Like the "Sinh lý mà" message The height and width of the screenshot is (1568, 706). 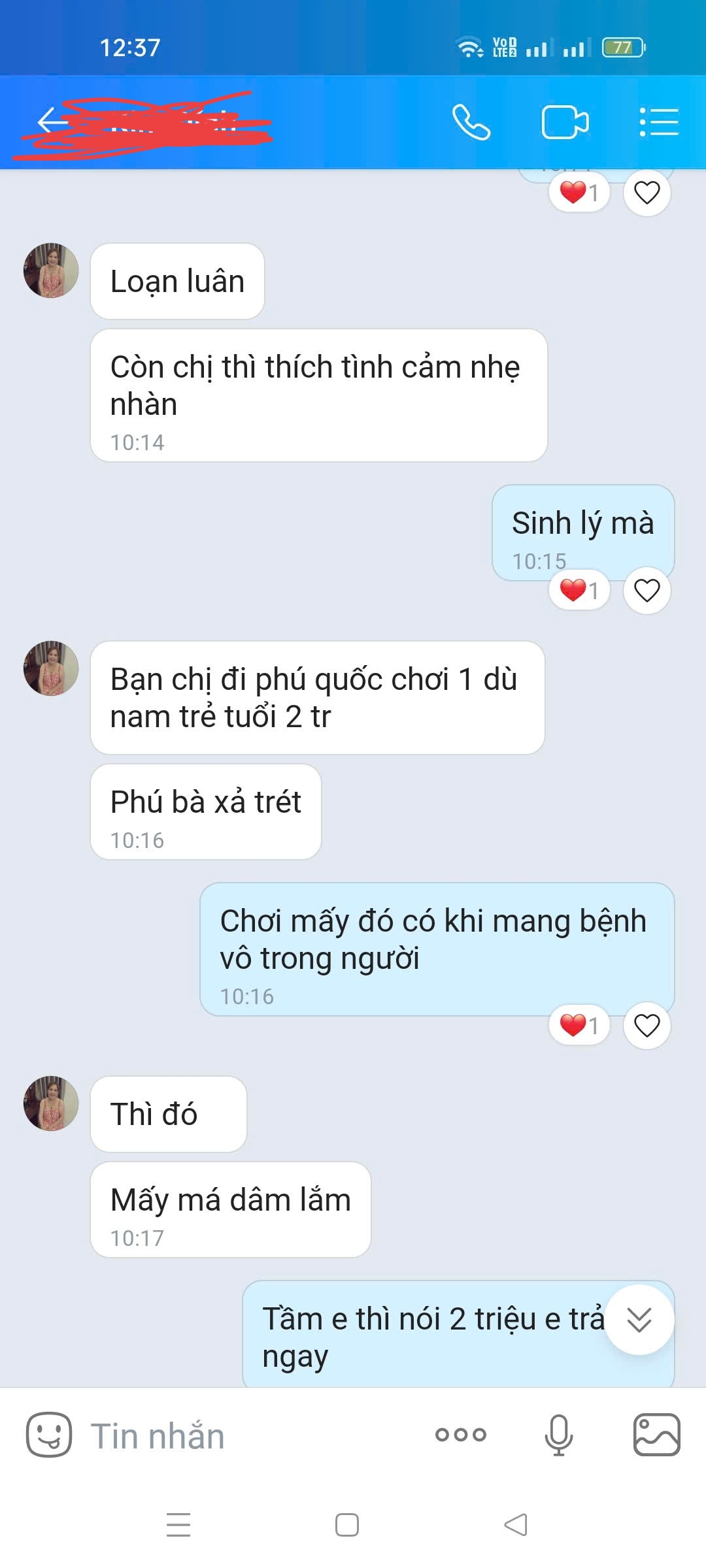click(x=647, y=591)
